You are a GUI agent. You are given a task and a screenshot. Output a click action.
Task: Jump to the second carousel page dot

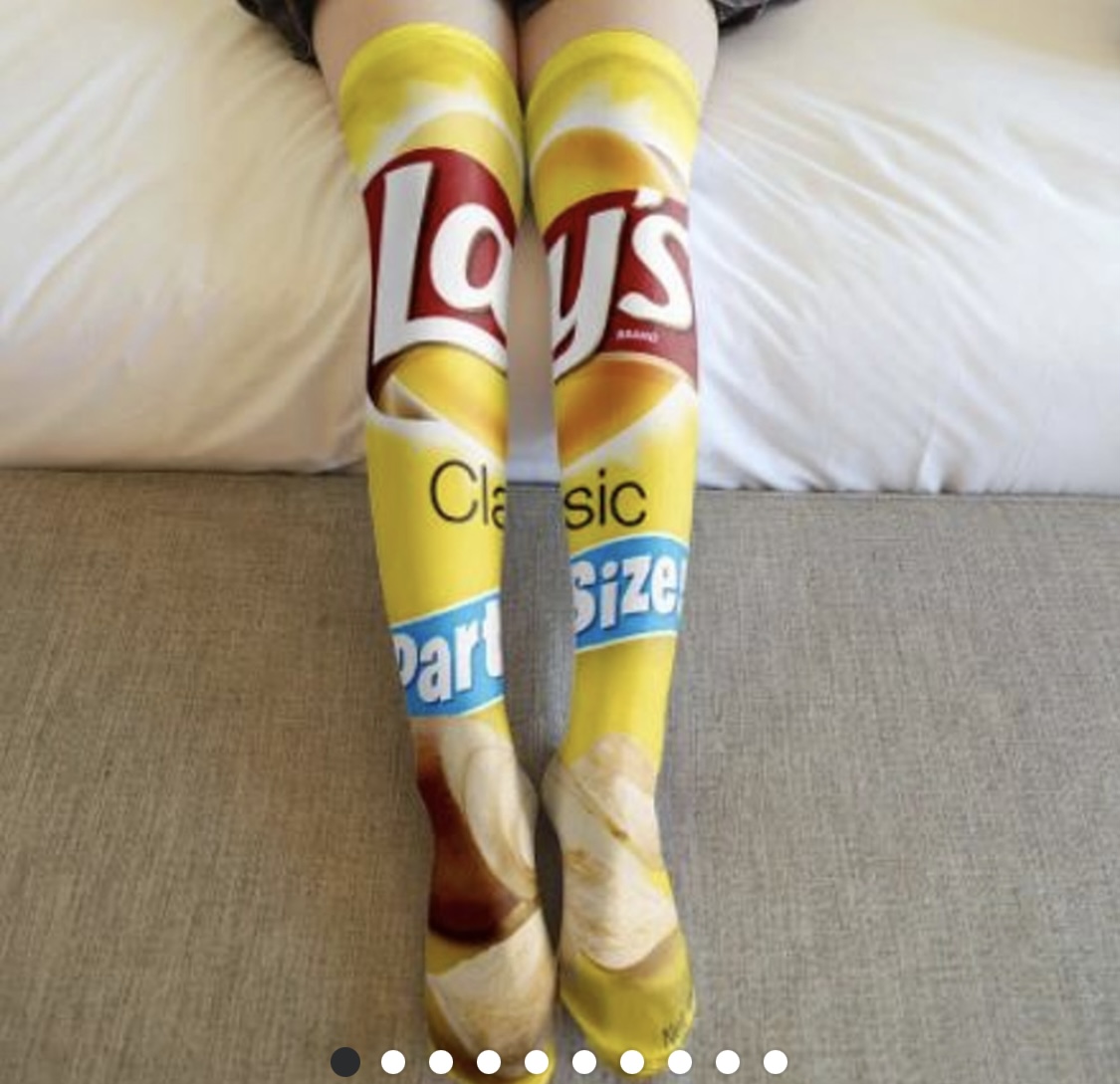click(x=393, y=1062)
